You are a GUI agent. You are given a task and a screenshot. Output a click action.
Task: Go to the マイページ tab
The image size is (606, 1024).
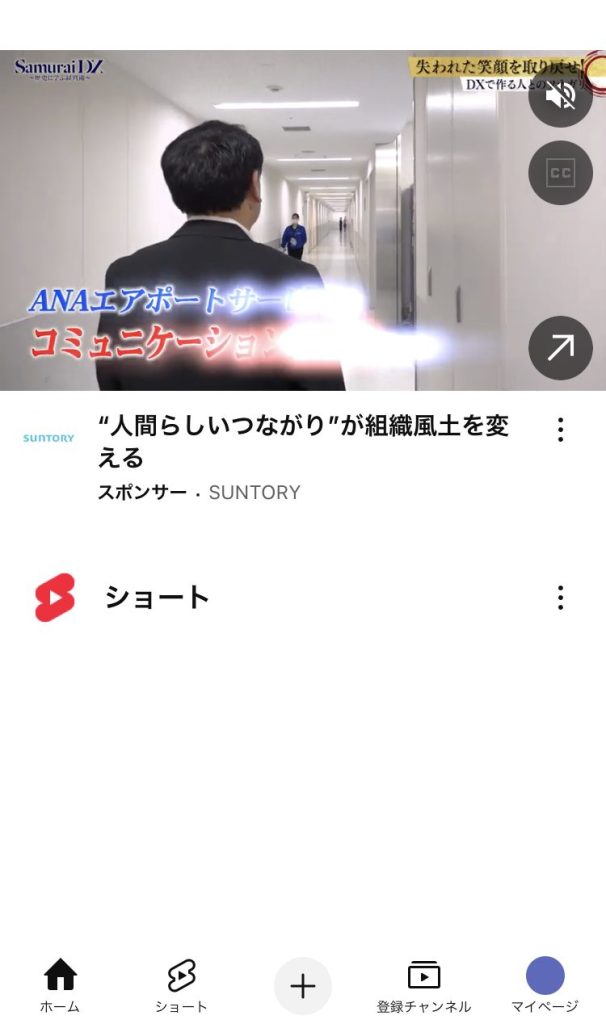545,985
